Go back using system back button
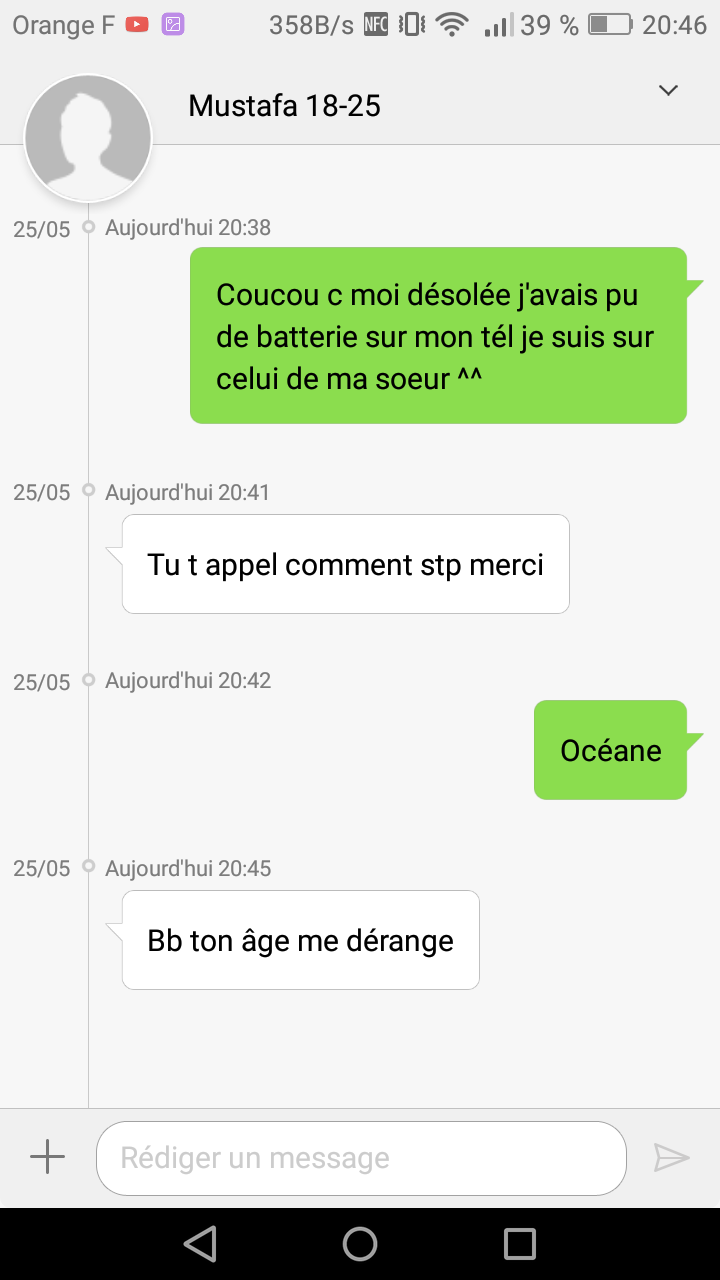The width and height of the screenshot is (720, 1280). pyautogui.click(x=200, y=1244)
